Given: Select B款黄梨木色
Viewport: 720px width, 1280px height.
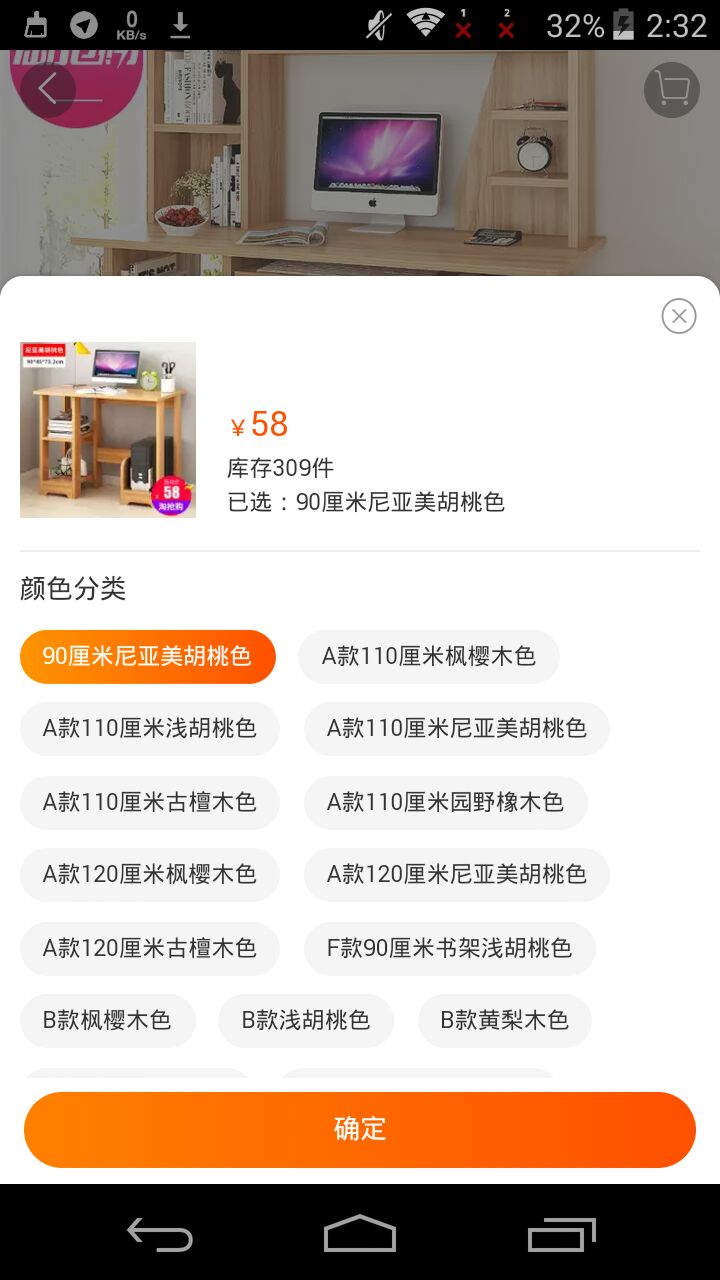Looking at the screenshot, I should 505,1020.
